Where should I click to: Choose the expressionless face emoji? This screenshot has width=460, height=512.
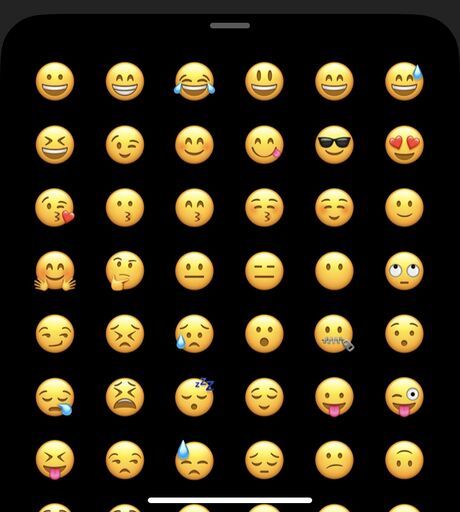click(264, 271)
